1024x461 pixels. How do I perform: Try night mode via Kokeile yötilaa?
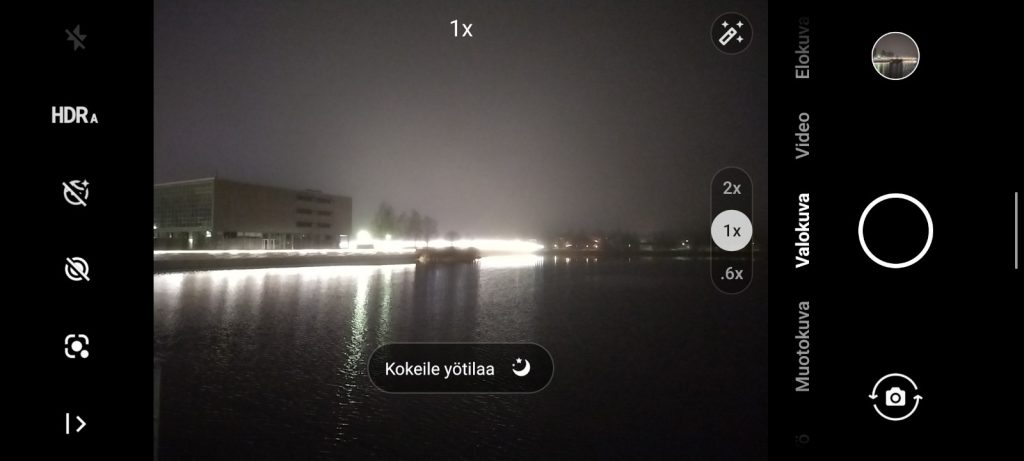[x=460, y=368]
